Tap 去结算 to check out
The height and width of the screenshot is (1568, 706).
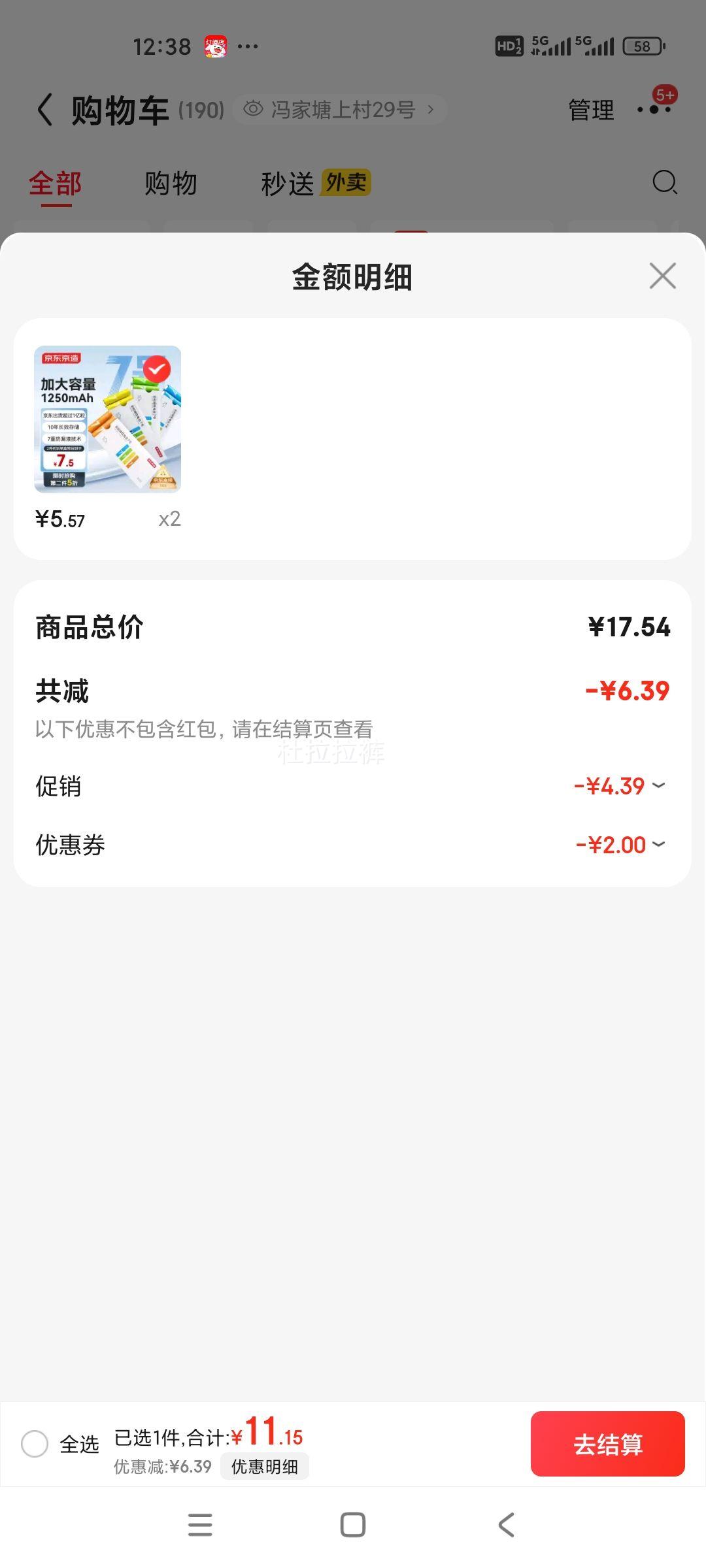click(607, 1443)
